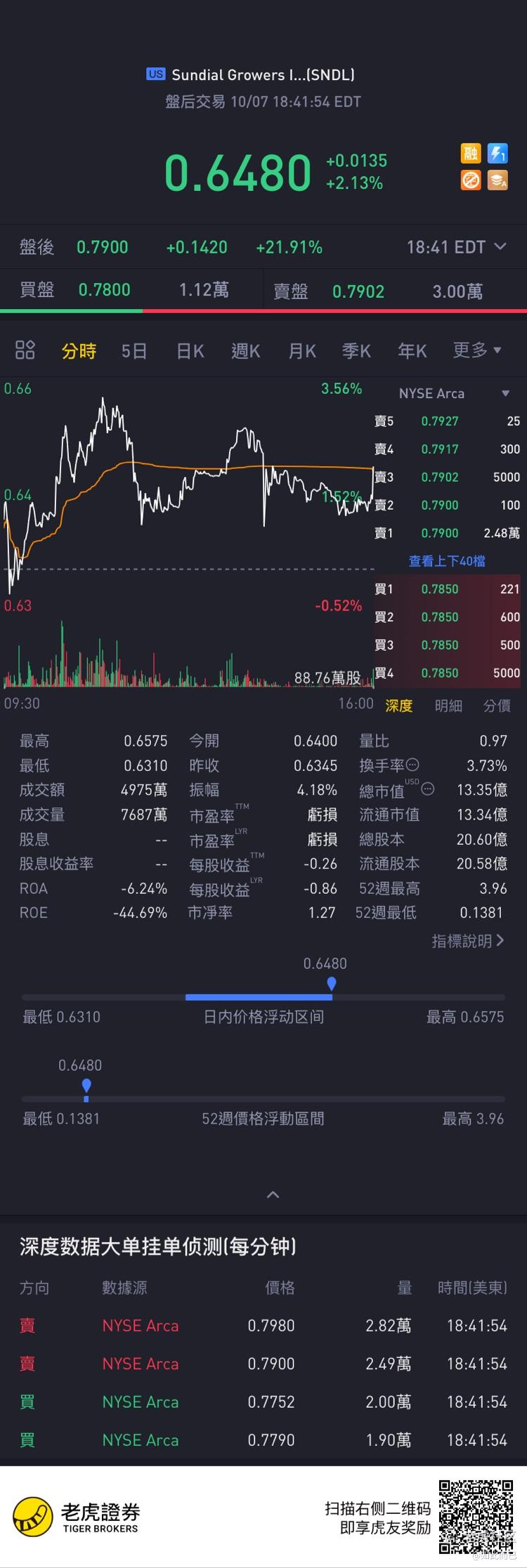Open the chart layout grid icon

point(25,350)
